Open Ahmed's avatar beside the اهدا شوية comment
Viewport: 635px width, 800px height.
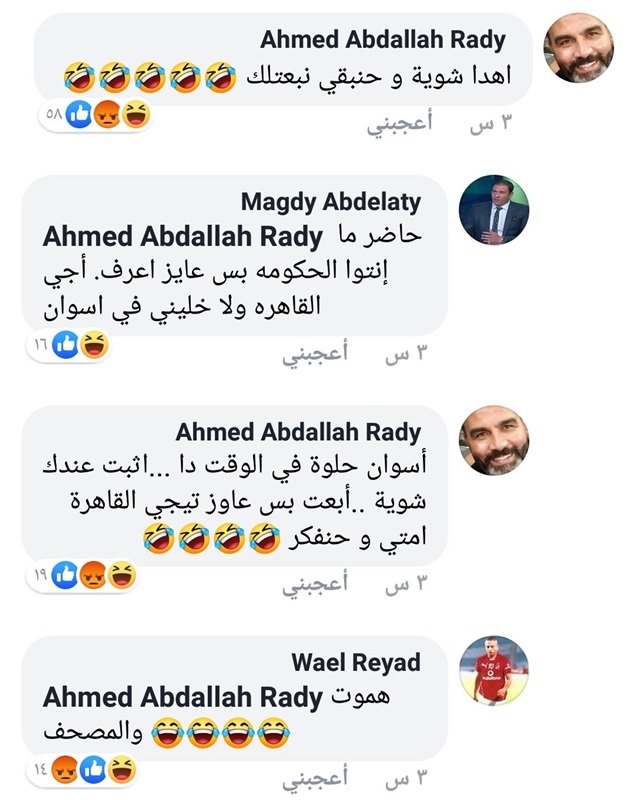577,49
